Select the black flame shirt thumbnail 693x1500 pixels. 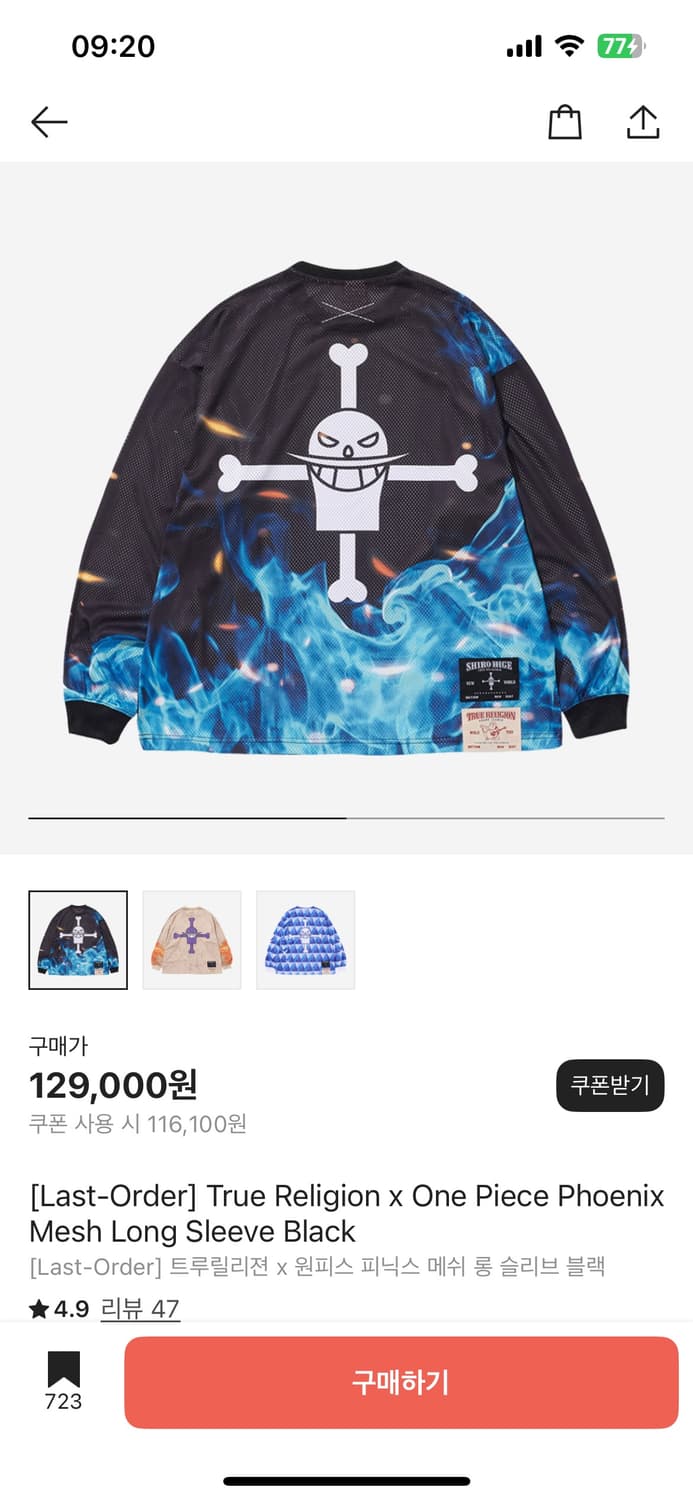[78, 940]
